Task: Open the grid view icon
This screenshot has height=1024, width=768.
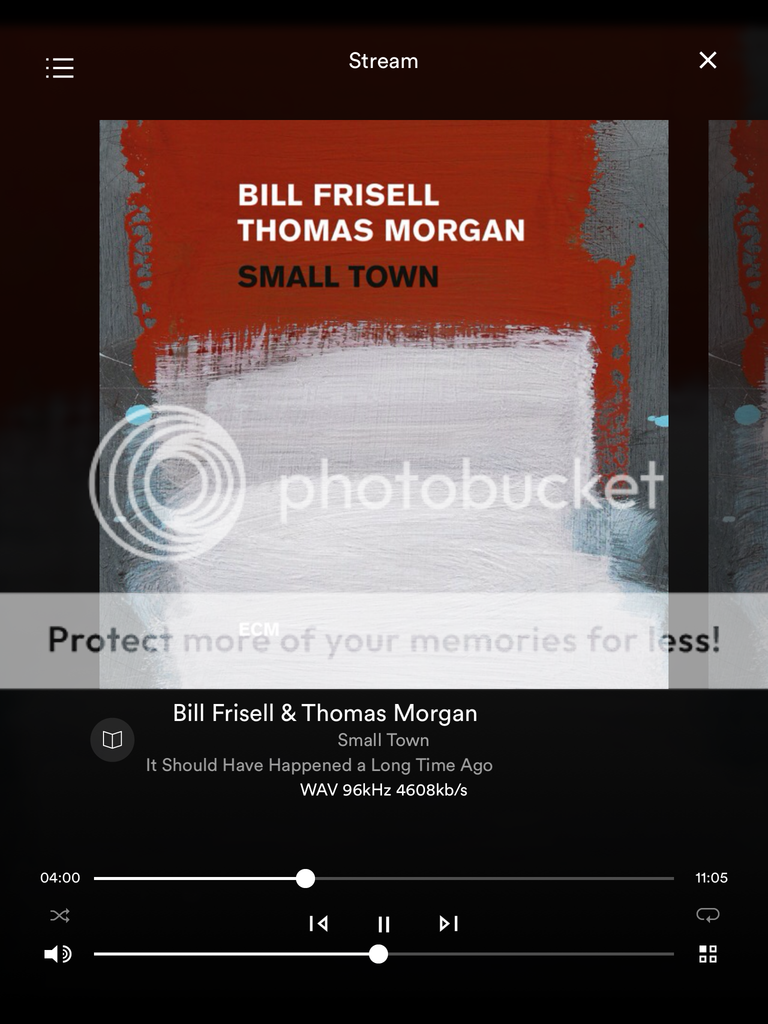Action: (708, 954)
